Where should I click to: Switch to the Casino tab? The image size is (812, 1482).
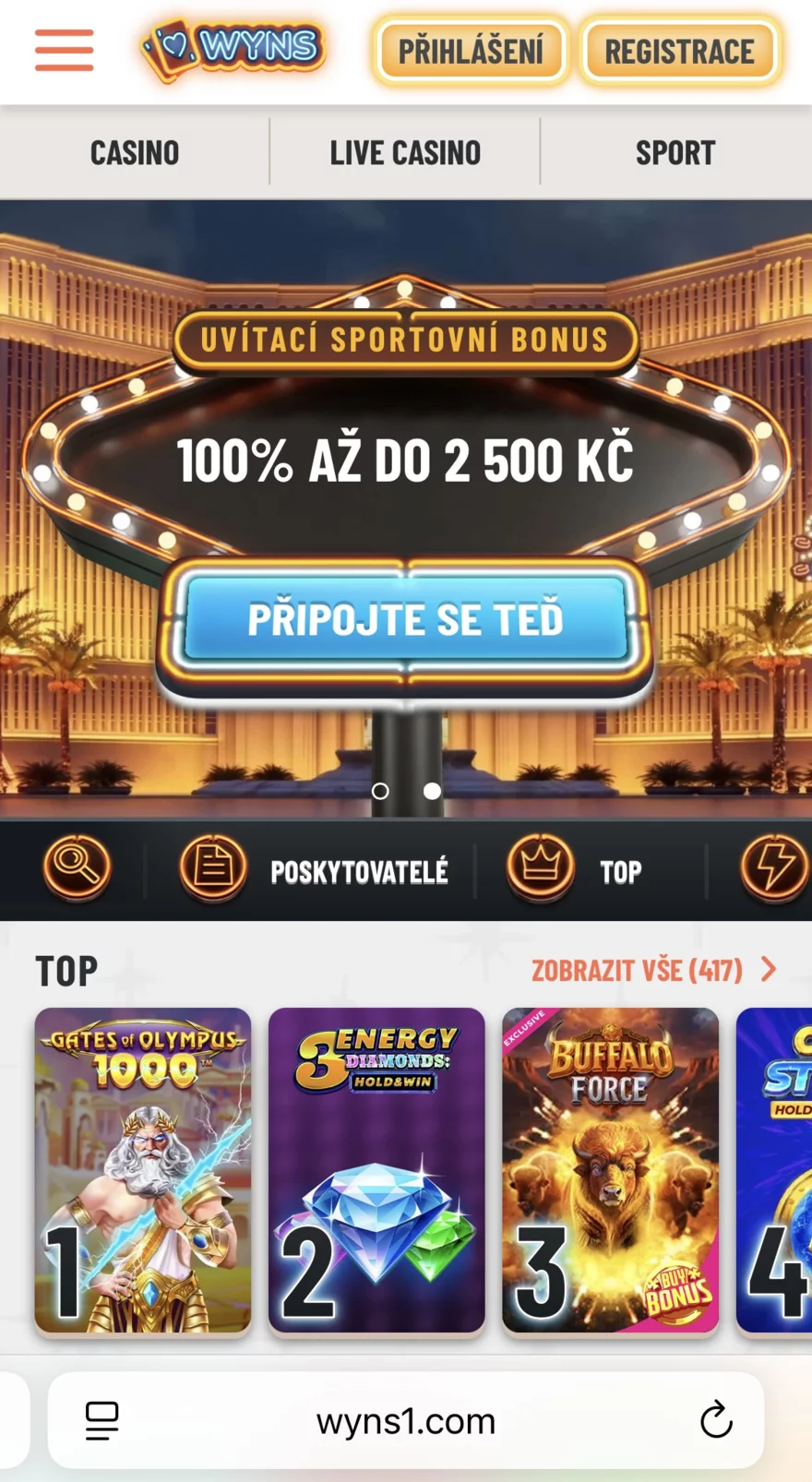coord(135,152)
